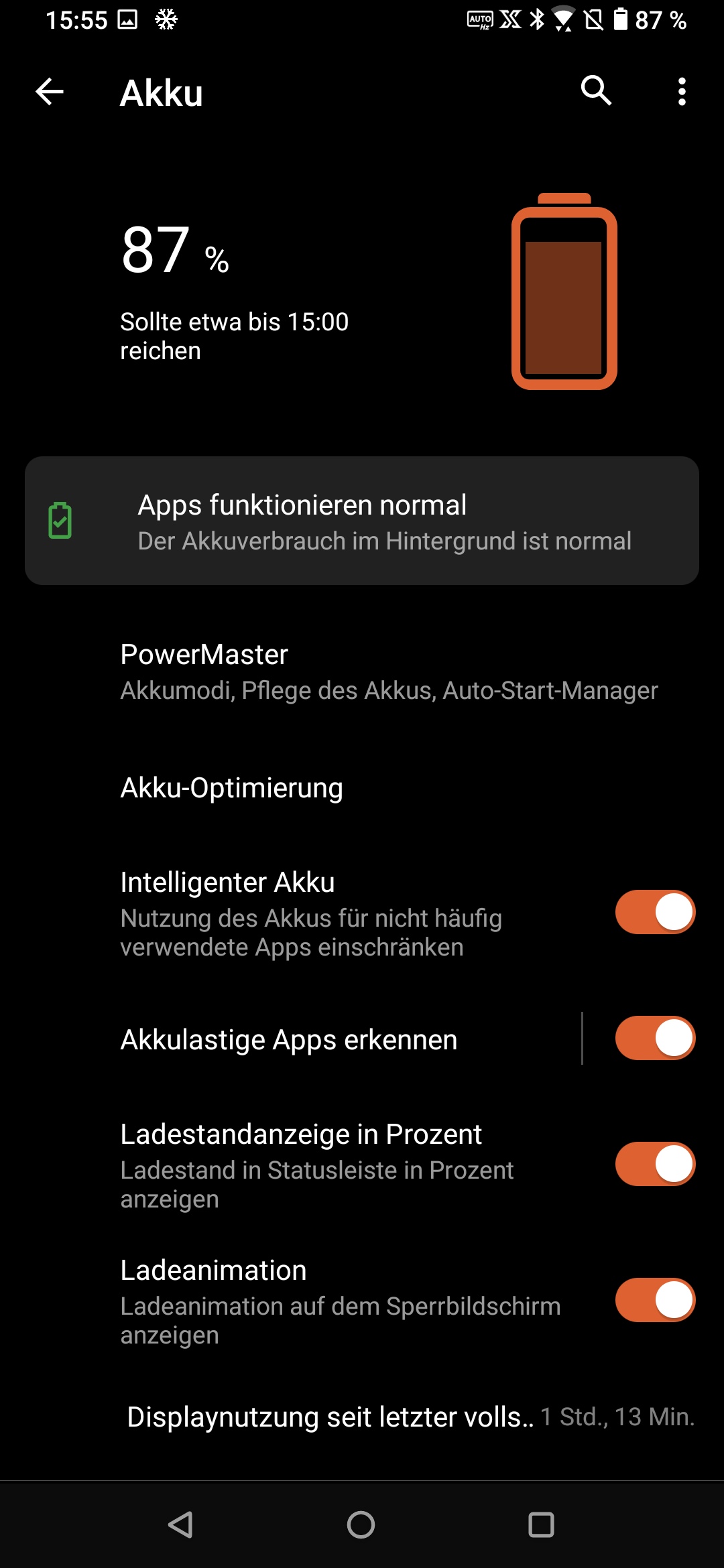Switch off Ladeanimation on the lock screen

654,1300
